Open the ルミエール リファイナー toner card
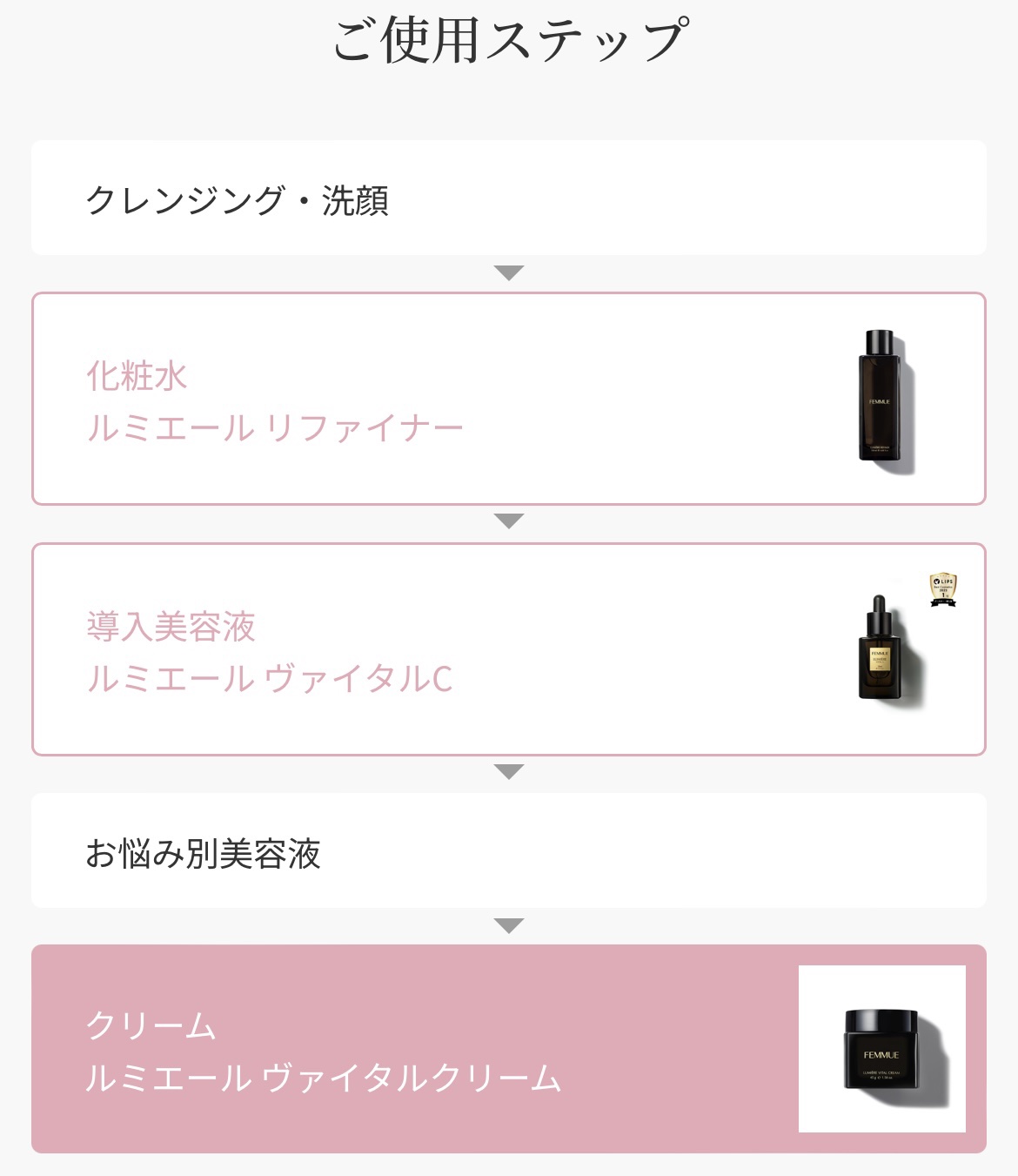1018x1176 pixels. pyautogui.click(x=508, y=399)
